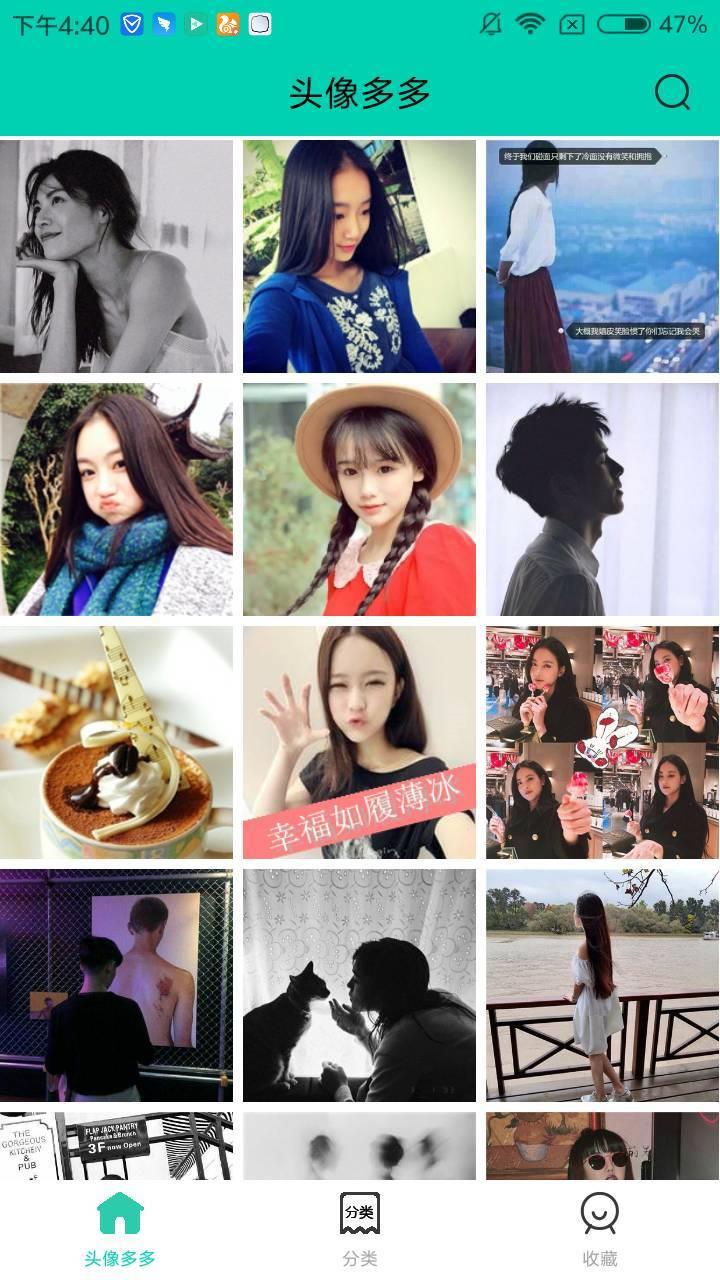The width and height of the screenshot is (720, 1280).
Task: Open the girl with red sunglasses avatar
Action: click(602, 1146)
